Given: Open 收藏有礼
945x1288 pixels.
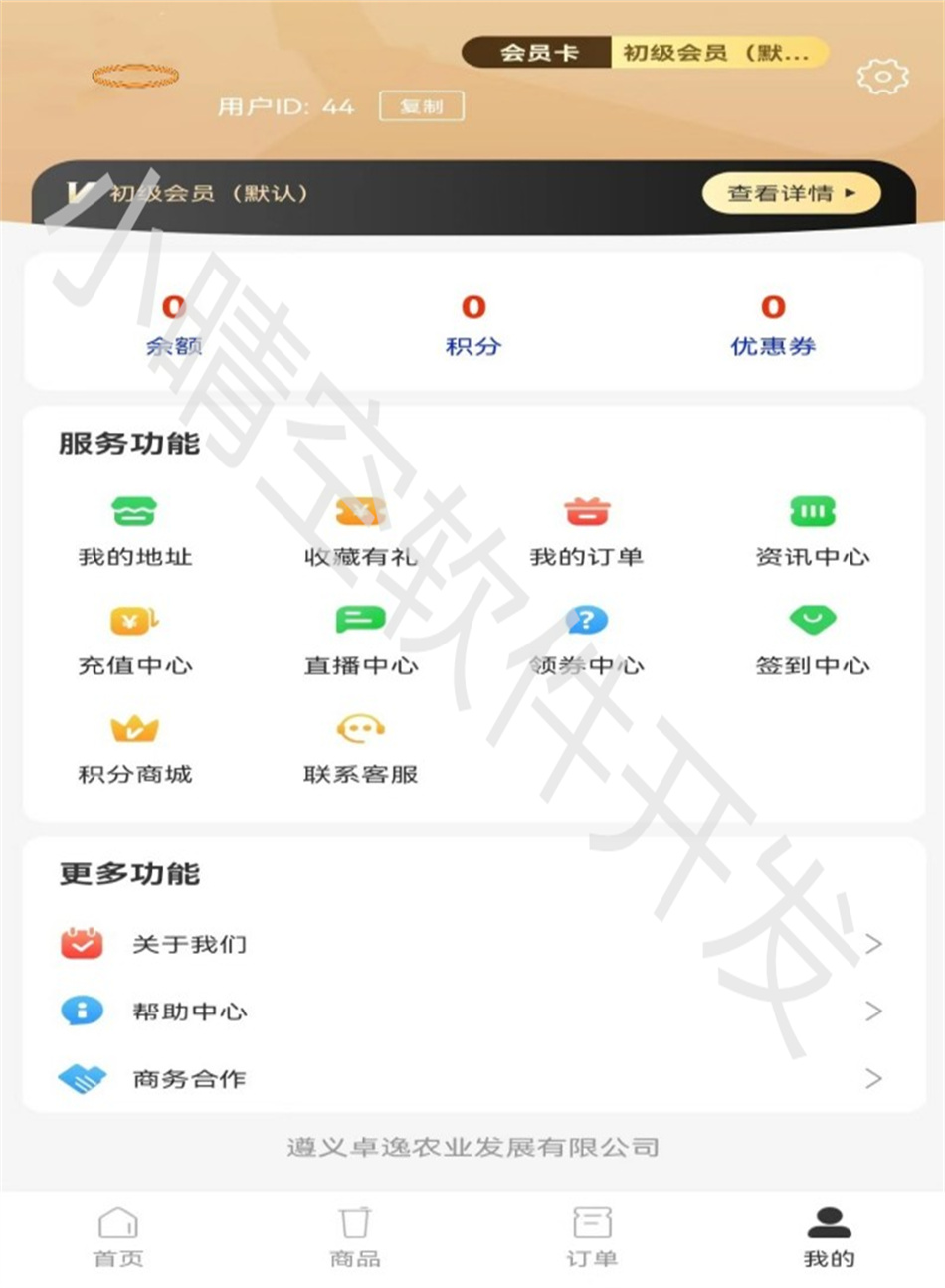Looking at the screenshot, I should point(360,531).
